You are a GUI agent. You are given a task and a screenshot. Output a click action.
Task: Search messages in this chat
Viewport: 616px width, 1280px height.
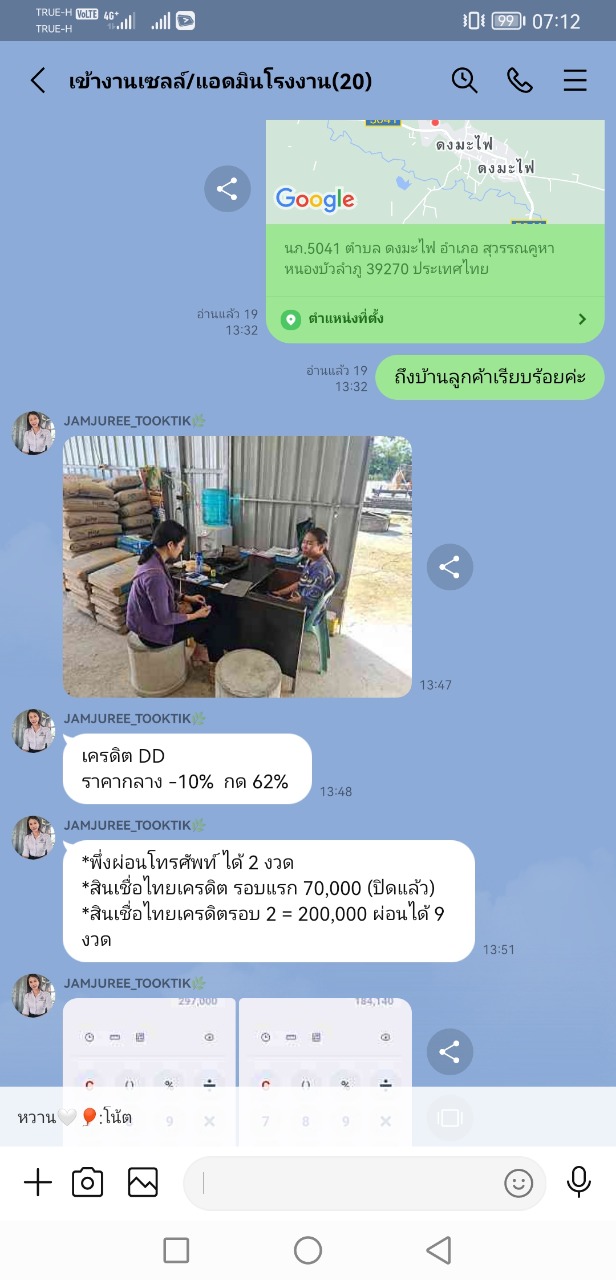click(464, 81)
